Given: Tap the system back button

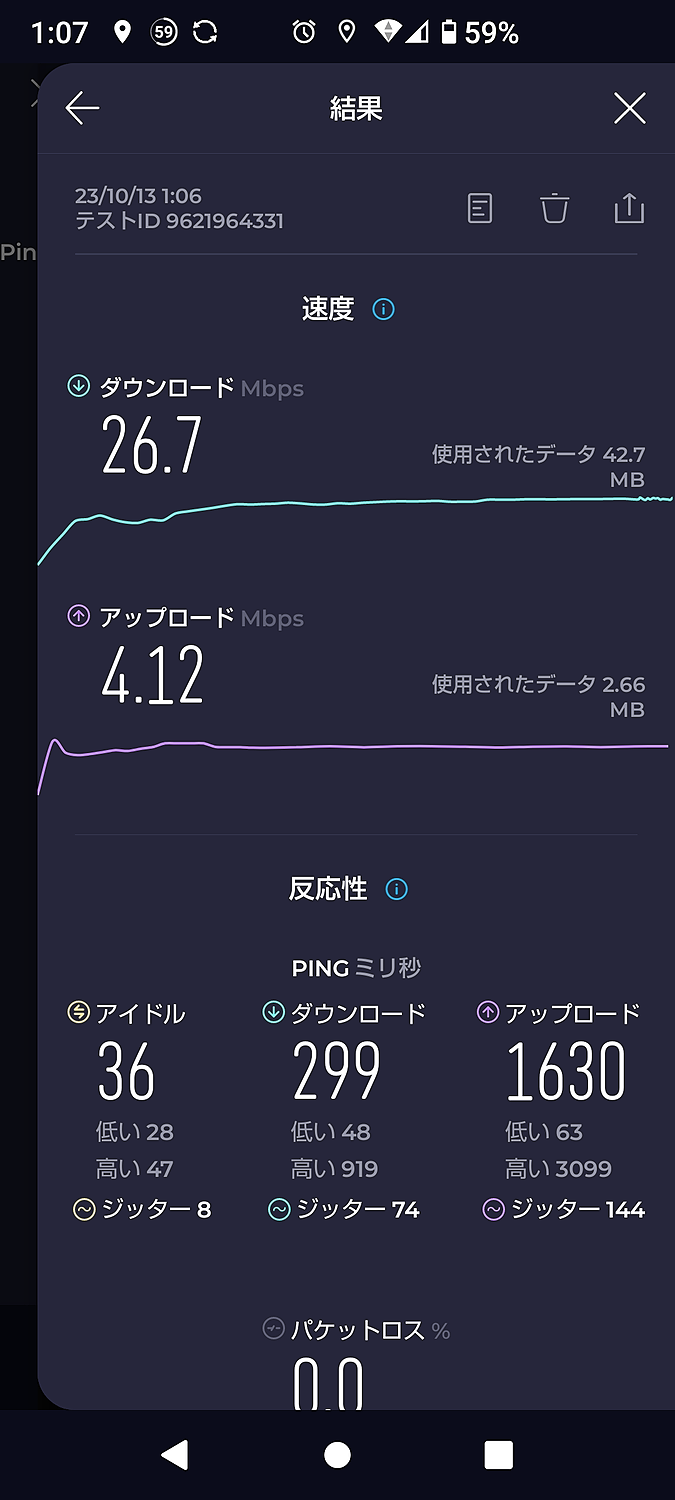Looking at the screenshot, I should (175, 1454).
